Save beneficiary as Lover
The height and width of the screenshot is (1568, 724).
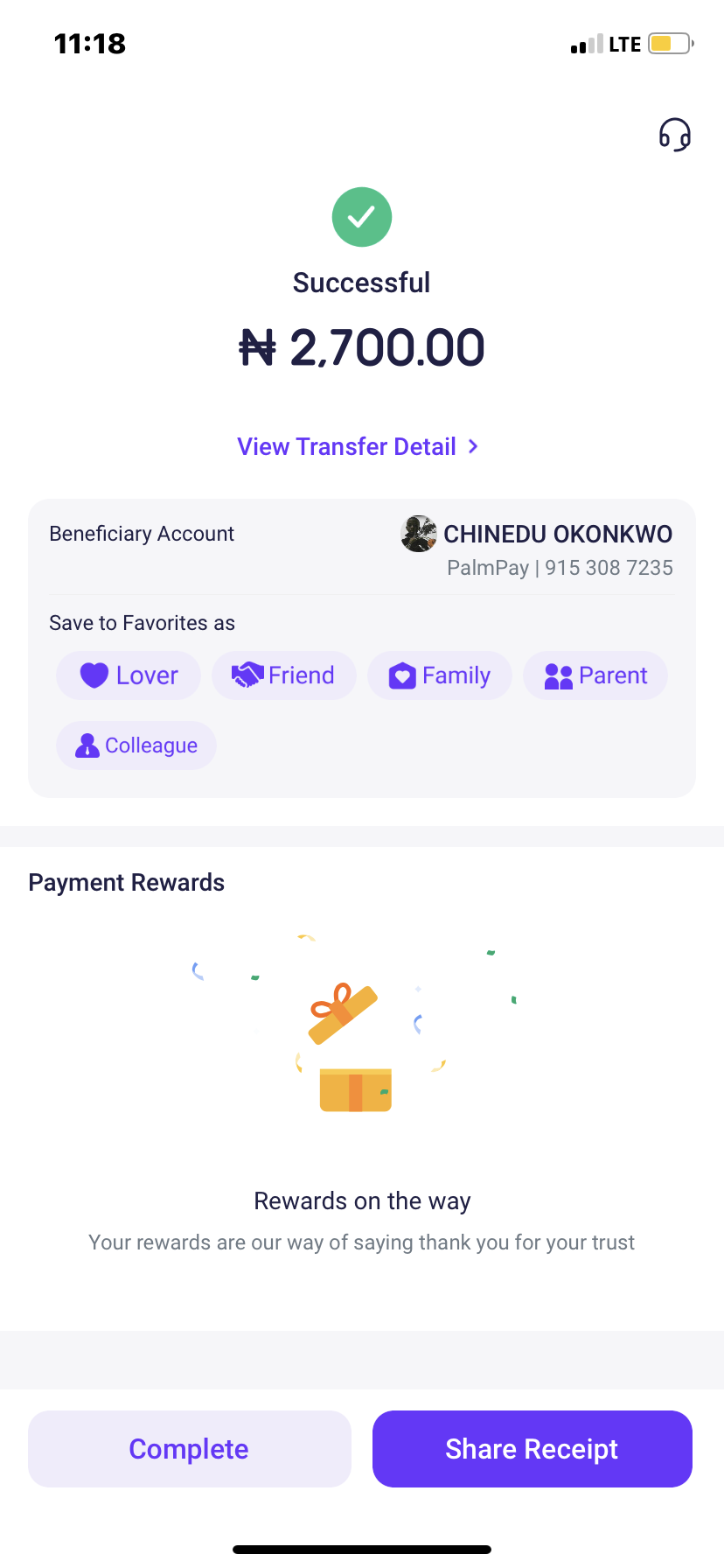point(129,675)
